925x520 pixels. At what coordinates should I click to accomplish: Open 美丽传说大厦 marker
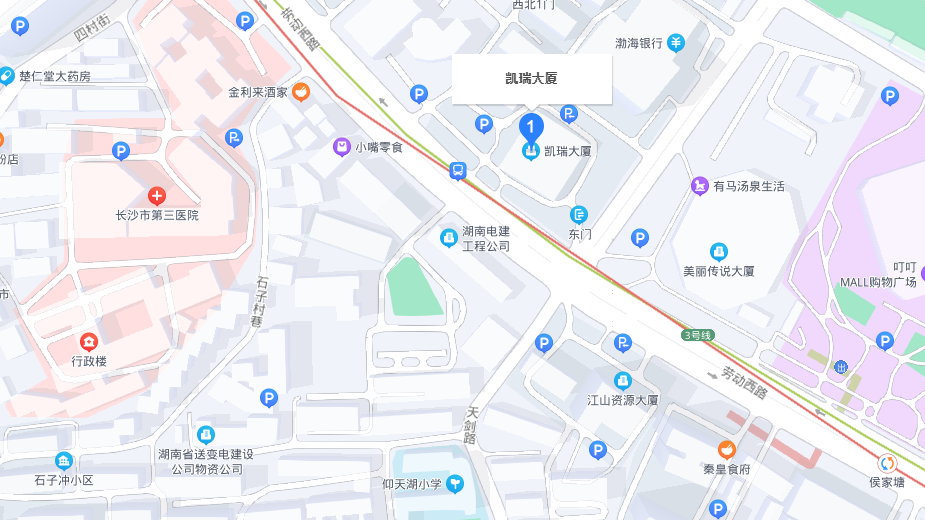[x=719, y=252]
